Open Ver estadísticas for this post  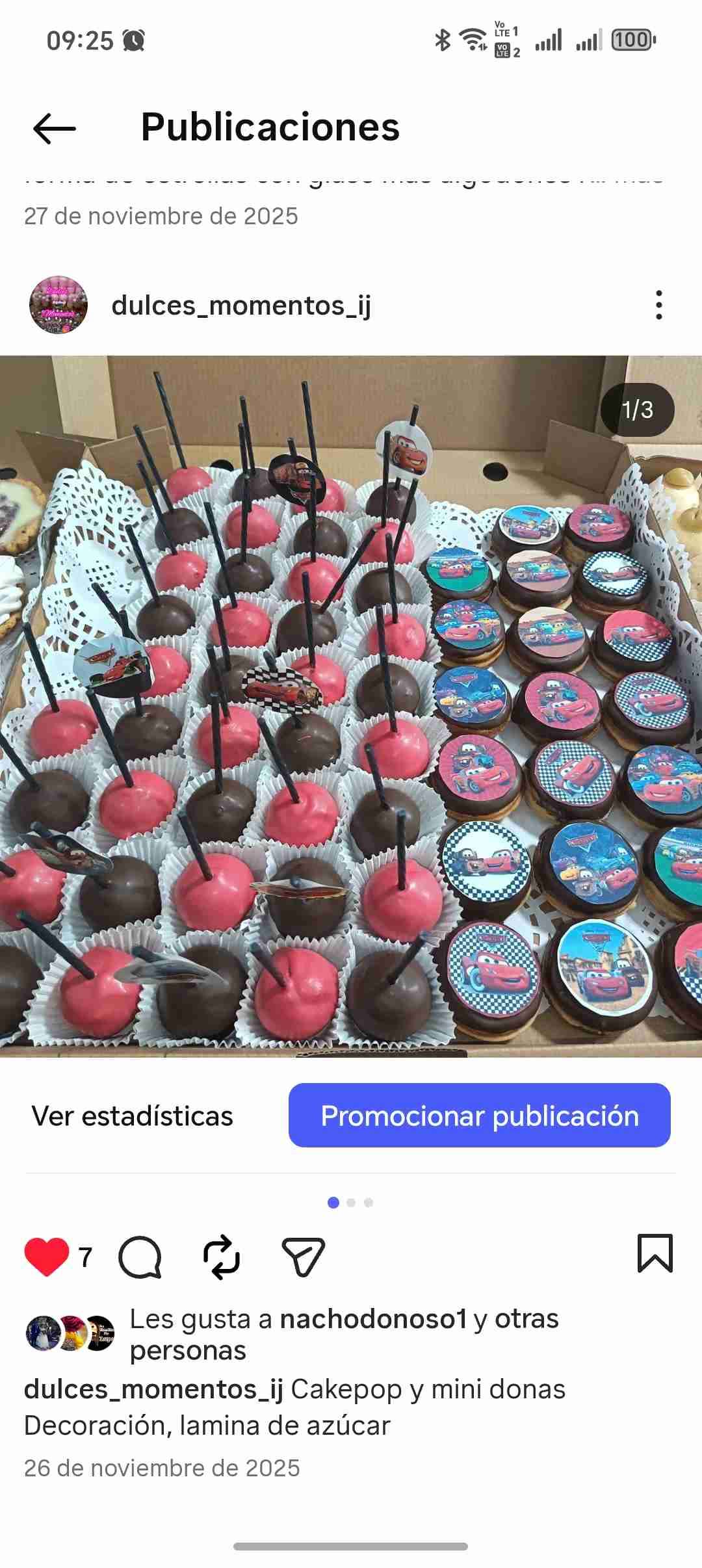pyautogui.click(x=132, y=1116)
